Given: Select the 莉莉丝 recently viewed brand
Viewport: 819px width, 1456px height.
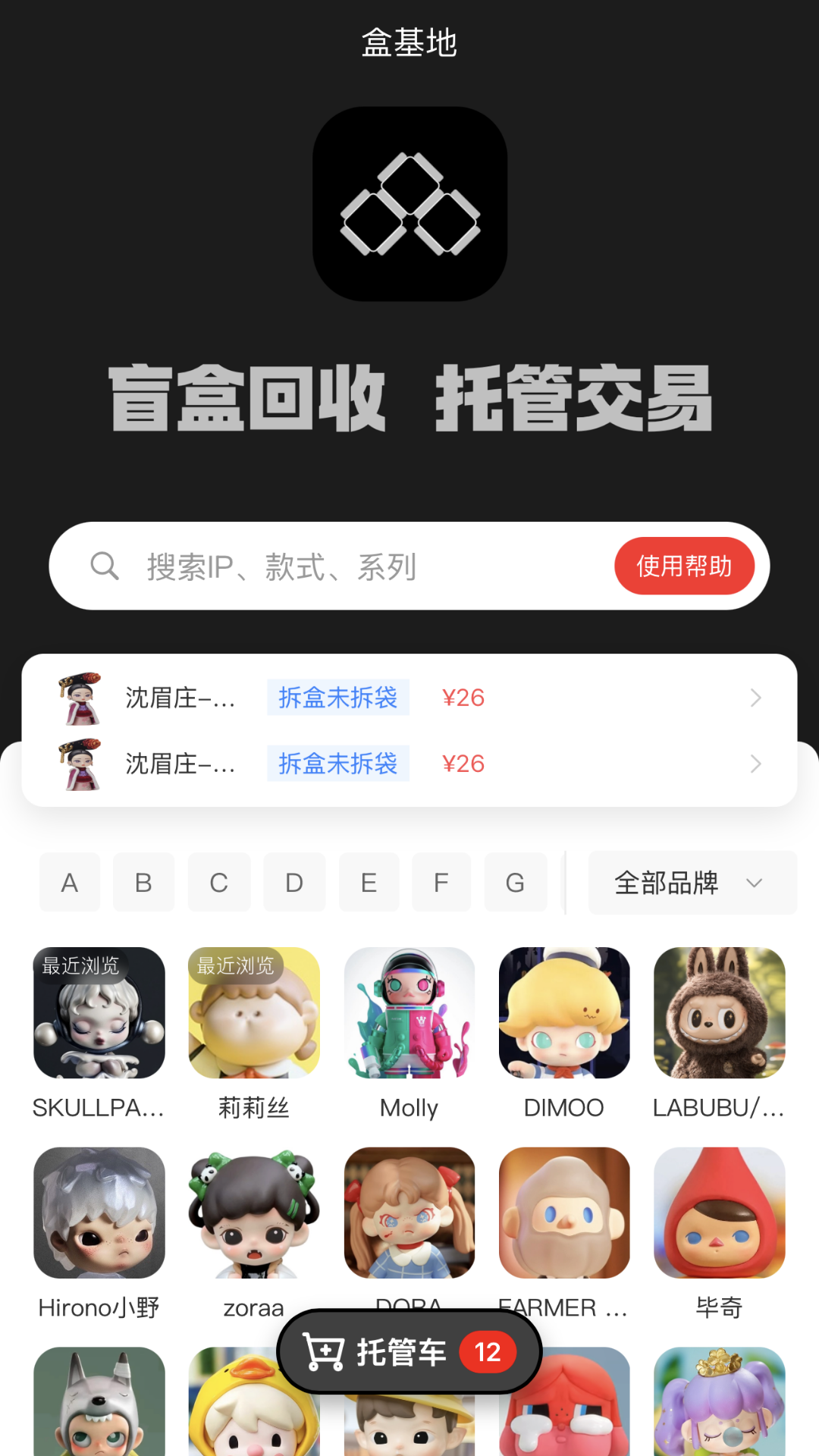Looking at the screenshot, I should pyautogui.click(x=253, y=1014).
